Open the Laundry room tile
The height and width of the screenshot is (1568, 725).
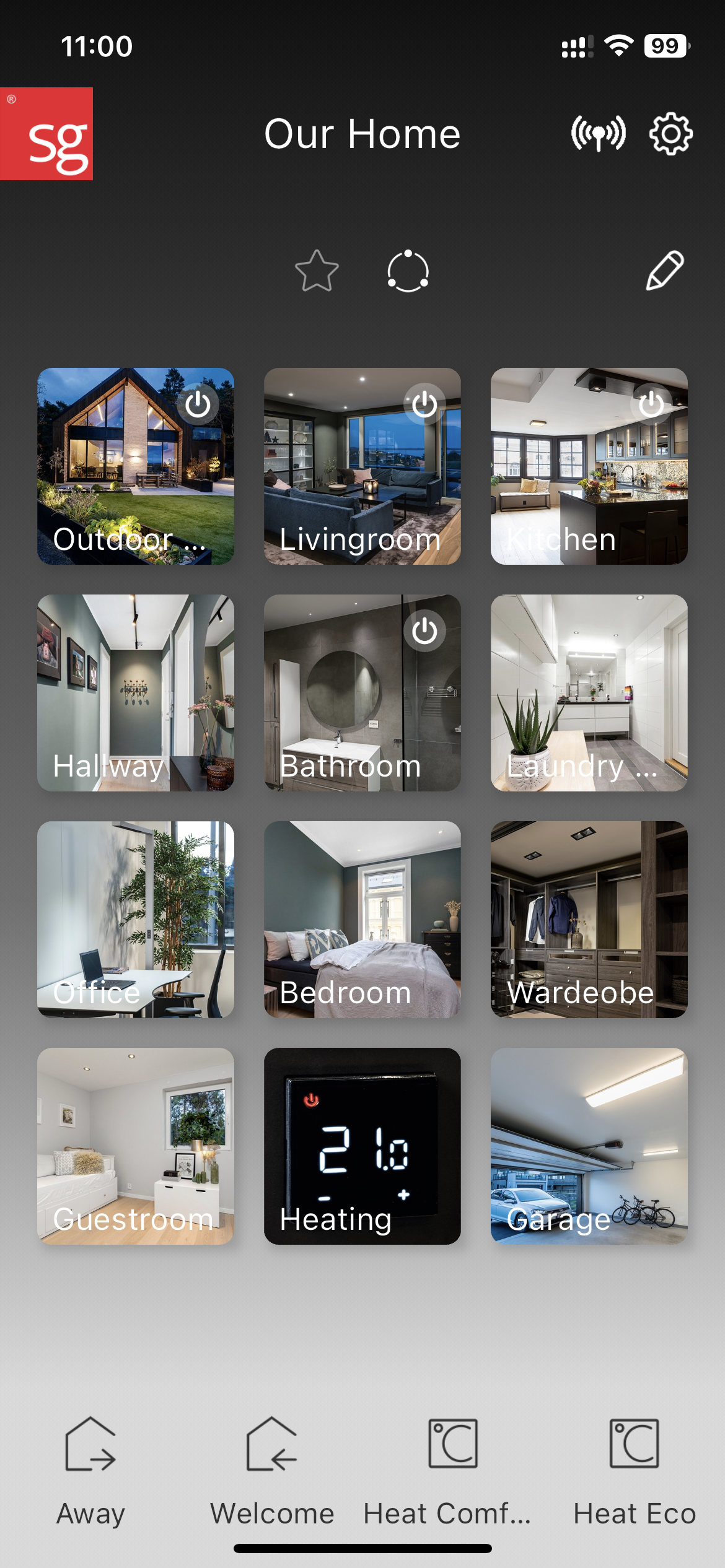click(589, 692)
